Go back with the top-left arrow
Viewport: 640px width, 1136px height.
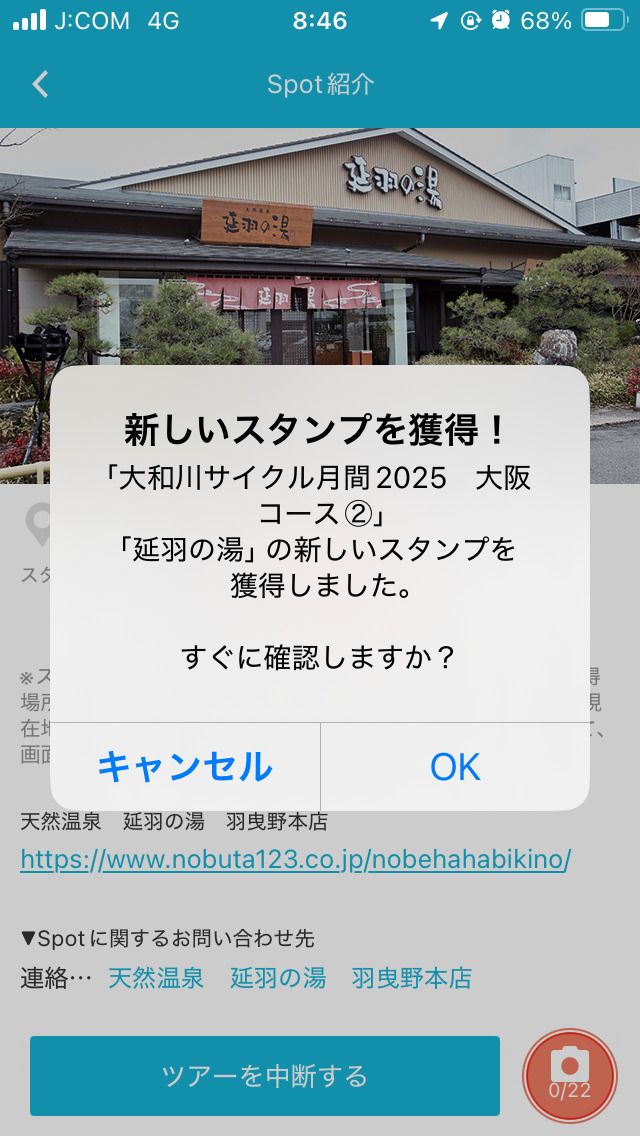[x=40, y=84]
